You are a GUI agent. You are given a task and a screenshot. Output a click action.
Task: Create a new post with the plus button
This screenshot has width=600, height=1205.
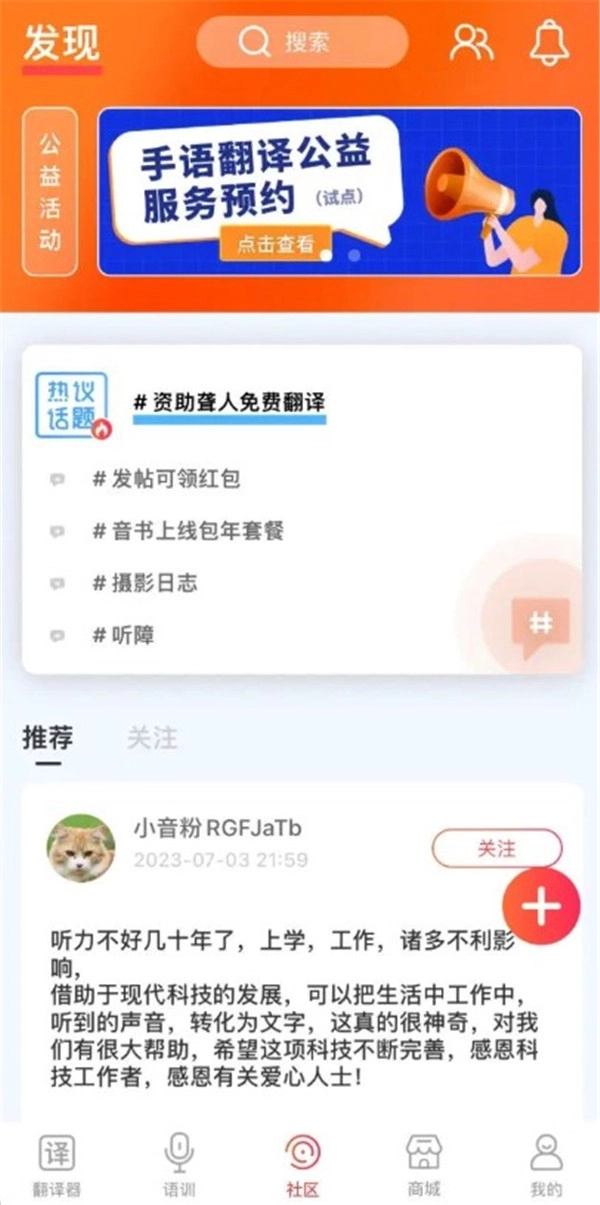coord(541,906)
